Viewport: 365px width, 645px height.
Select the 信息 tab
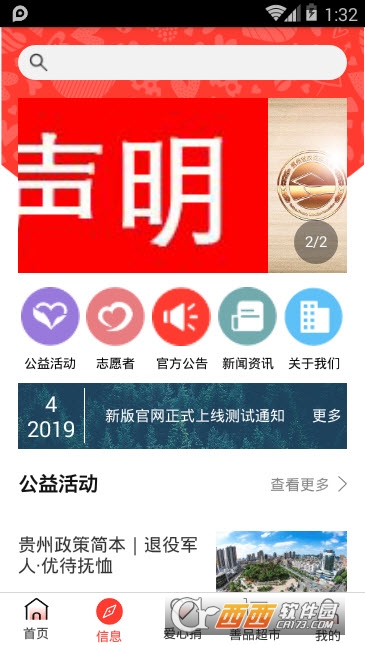(109, 619)
